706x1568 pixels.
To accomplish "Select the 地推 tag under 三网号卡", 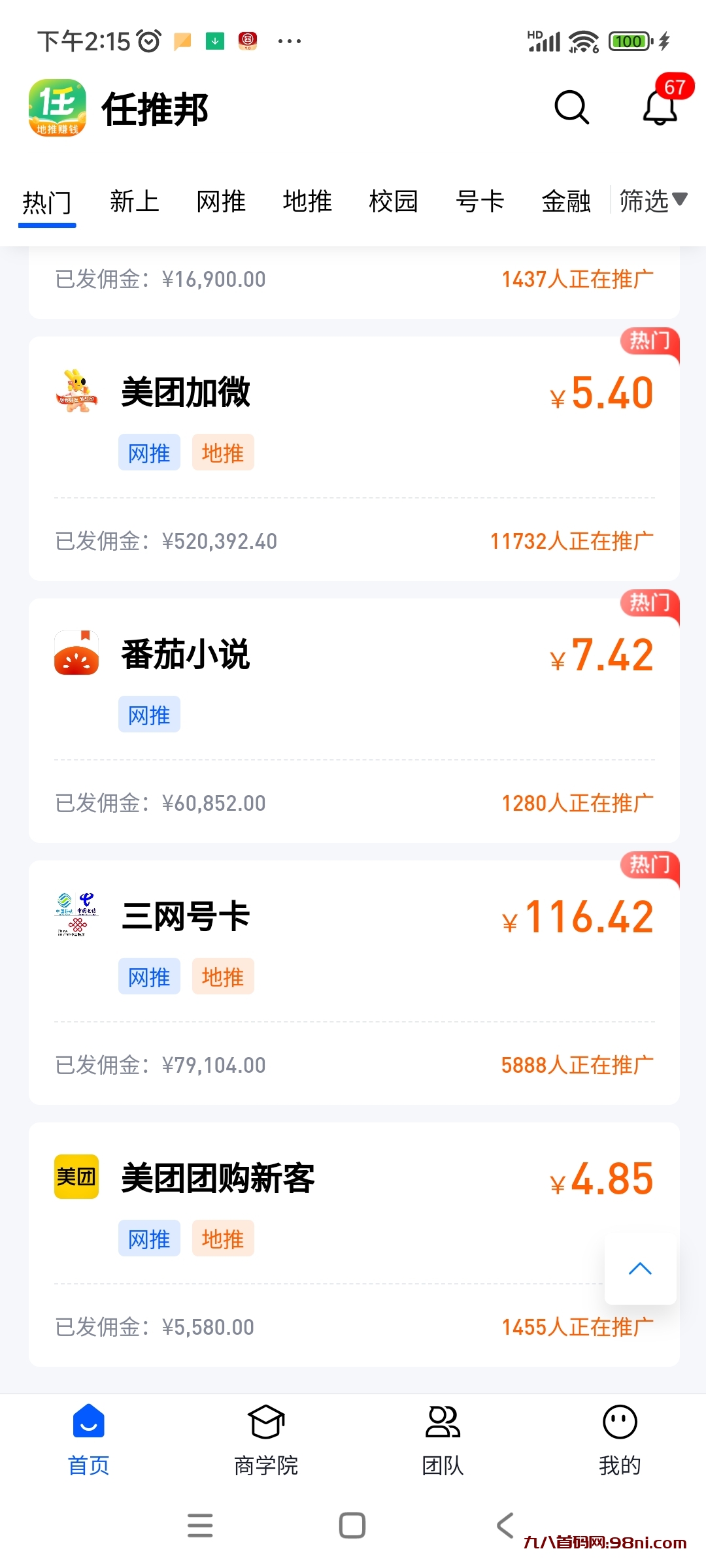I will point(223,976).
